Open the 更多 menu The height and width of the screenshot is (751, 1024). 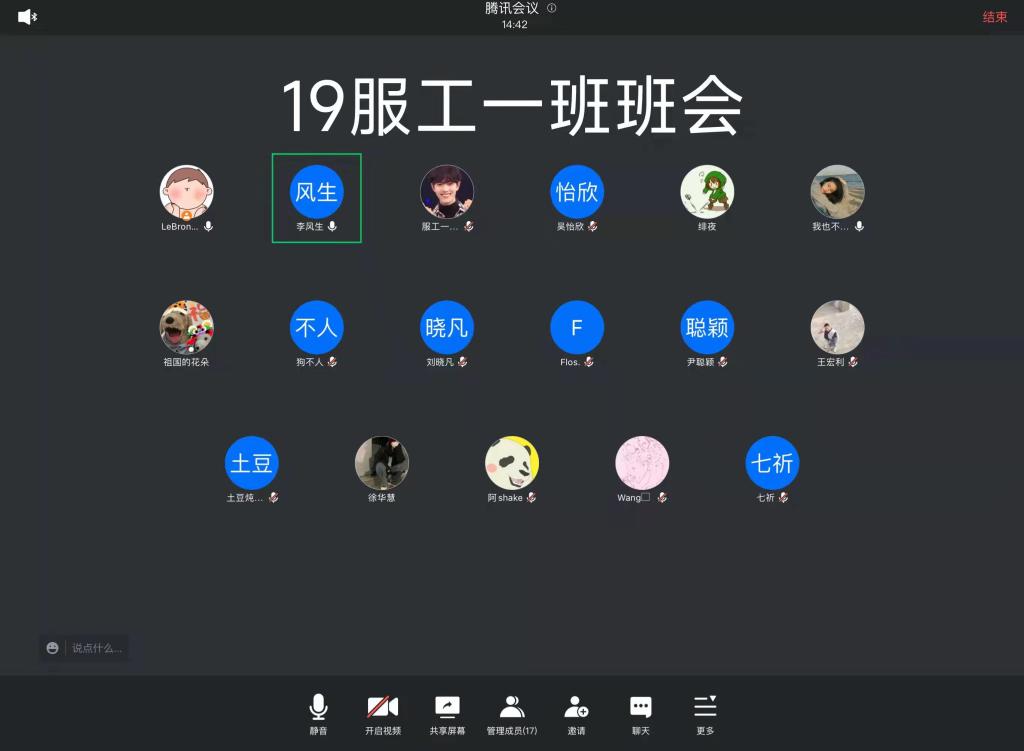coord(705,715)
